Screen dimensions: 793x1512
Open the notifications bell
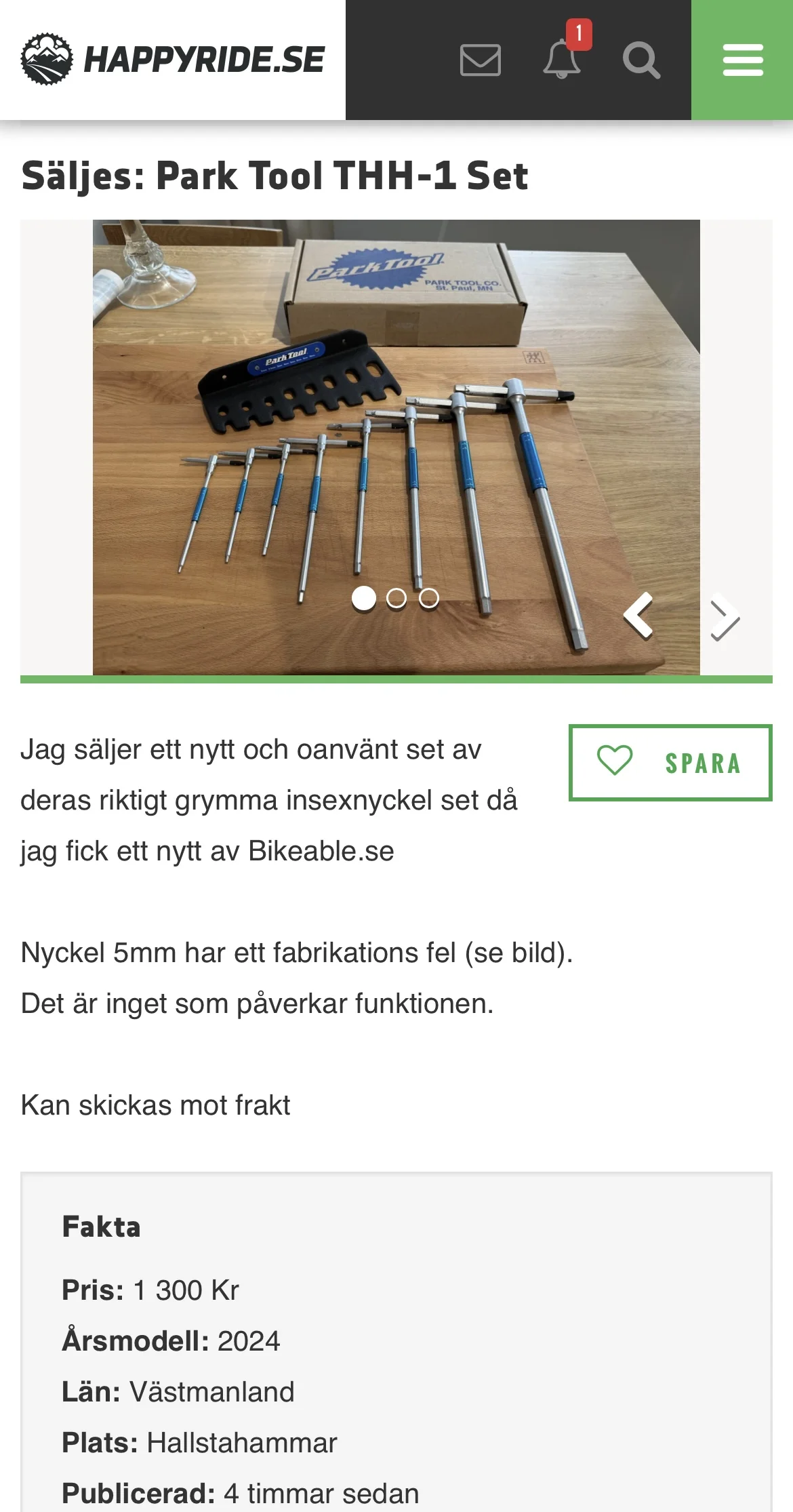(x=562, y=60)
